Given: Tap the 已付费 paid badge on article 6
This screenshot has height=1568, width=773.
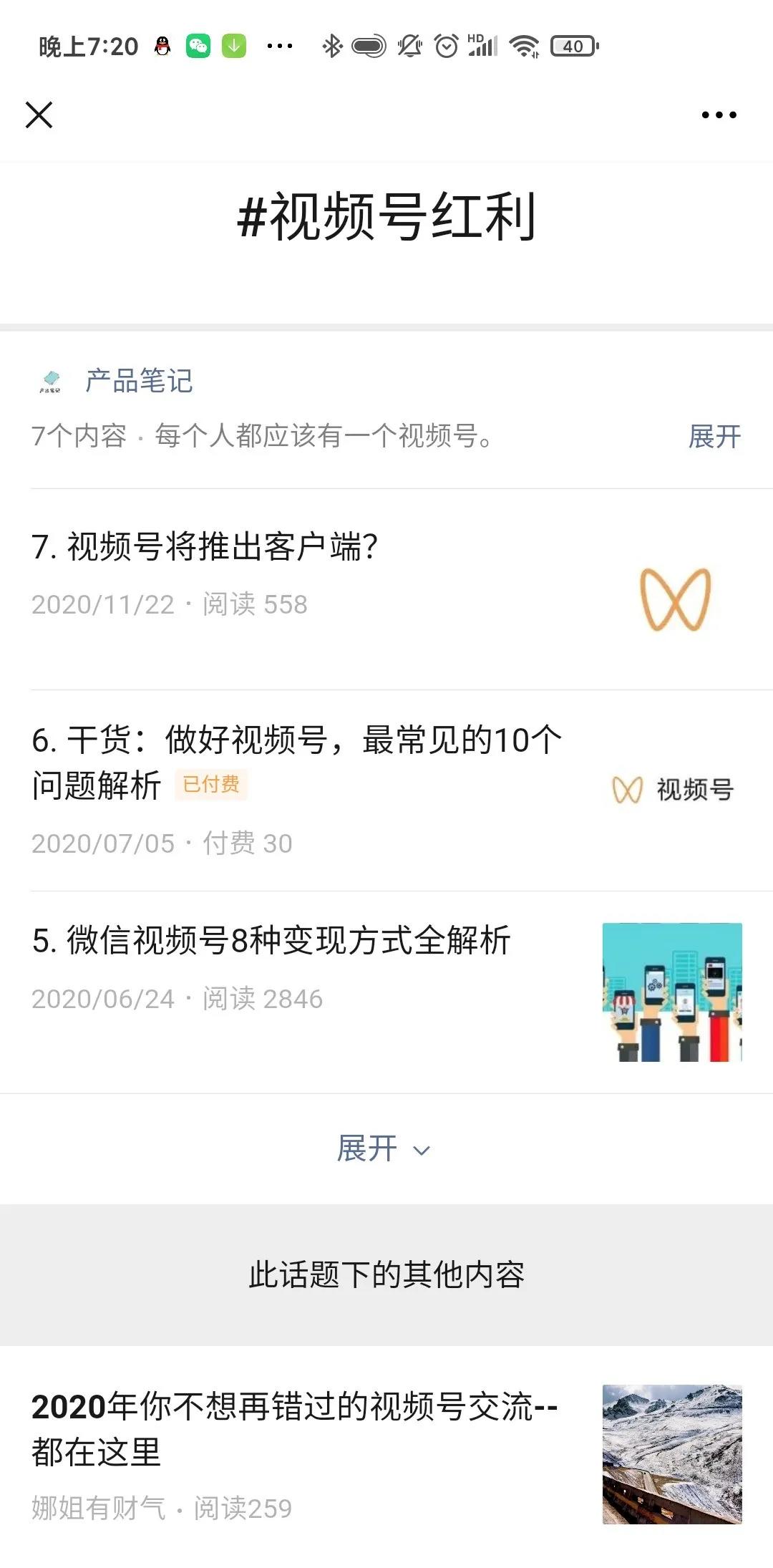Looking at the screenshot, I should coord(213,786).
